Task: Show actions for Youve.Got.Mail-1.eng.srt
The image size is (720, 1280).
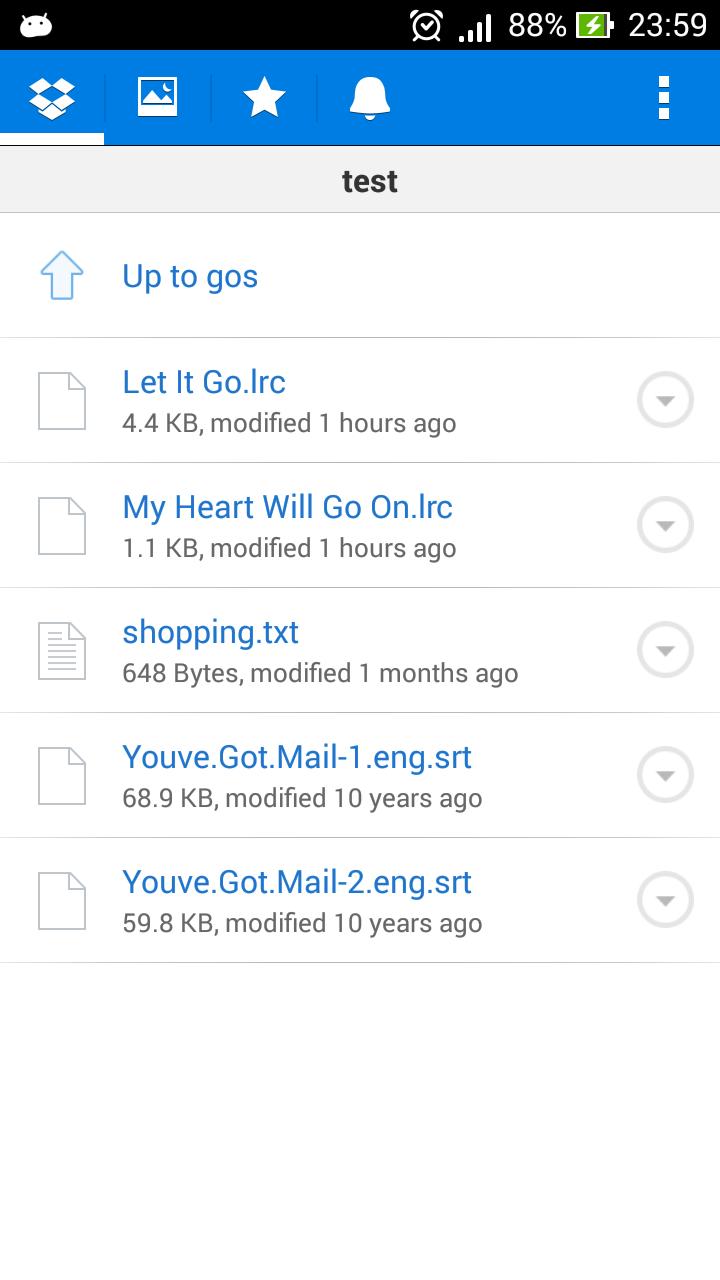Action: click(x=665, y=775)
